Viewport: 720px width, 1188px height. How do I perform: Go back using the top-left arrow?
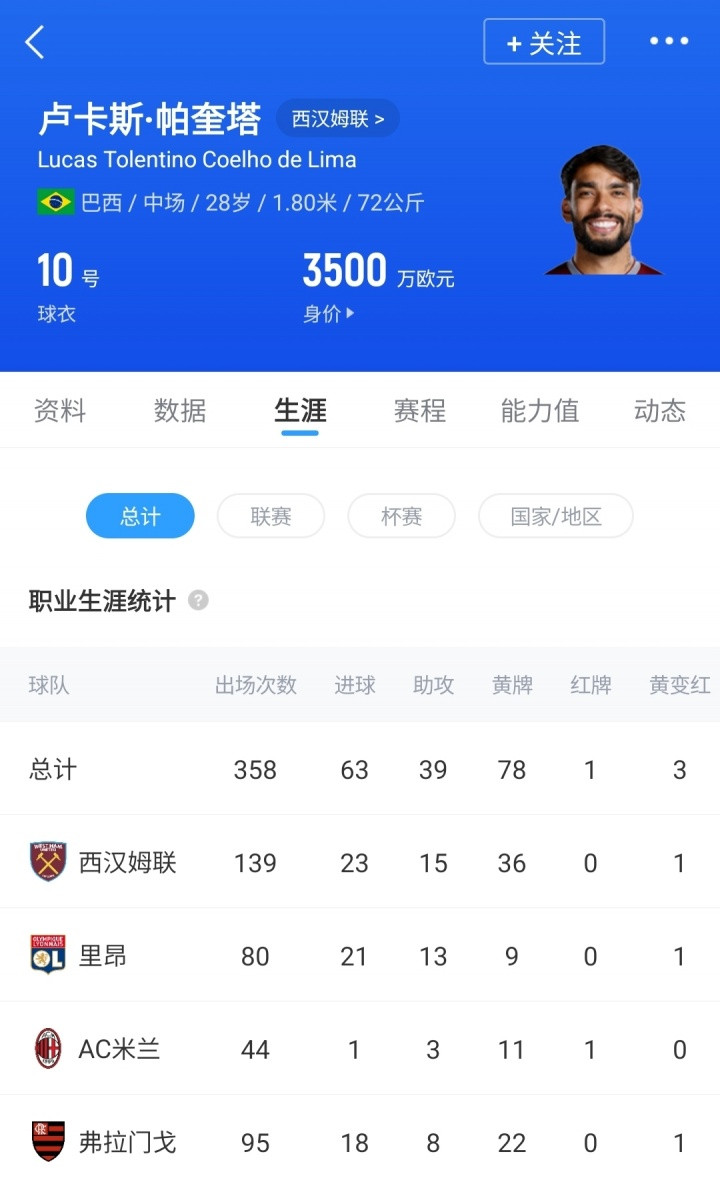coord(35,42)
